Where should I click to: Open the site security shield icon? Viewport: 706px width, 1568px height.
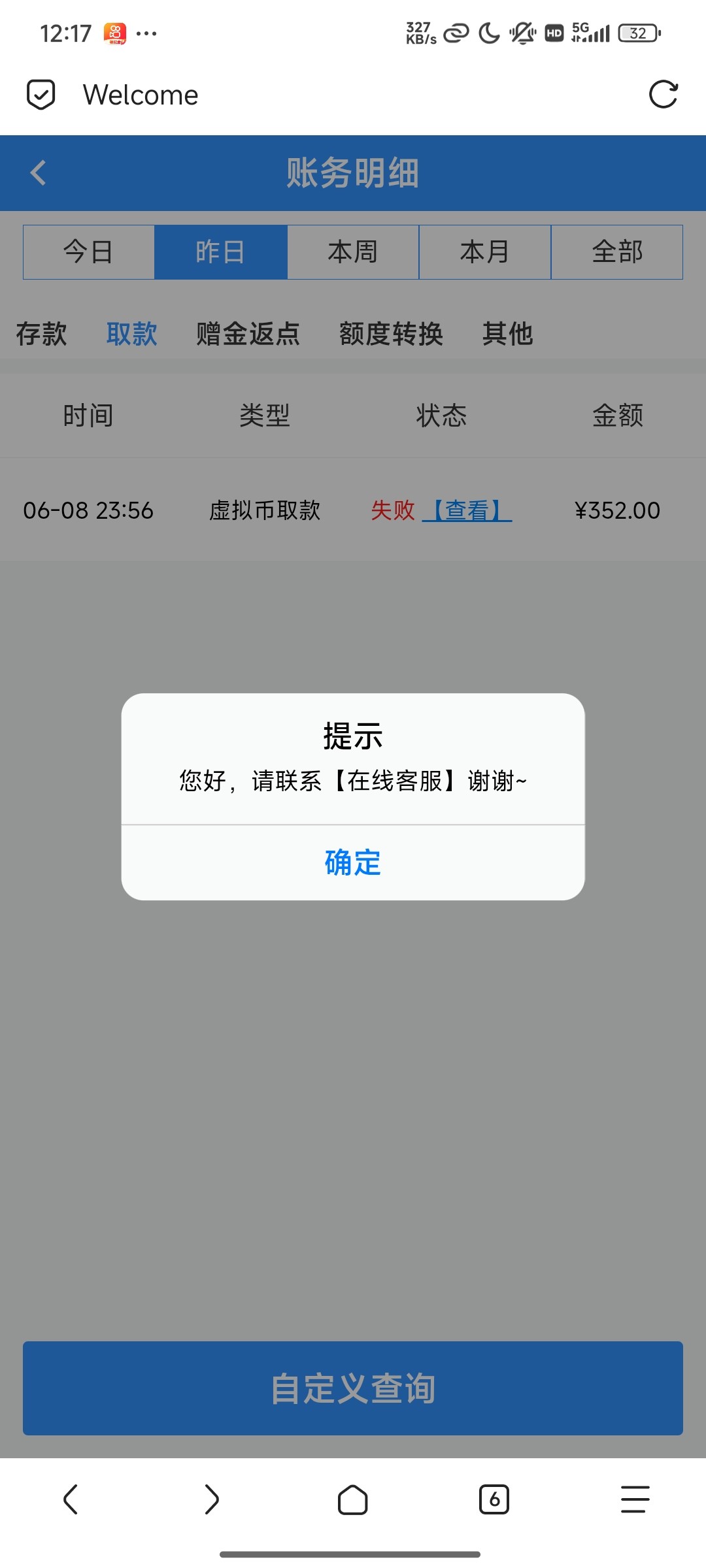41,95
